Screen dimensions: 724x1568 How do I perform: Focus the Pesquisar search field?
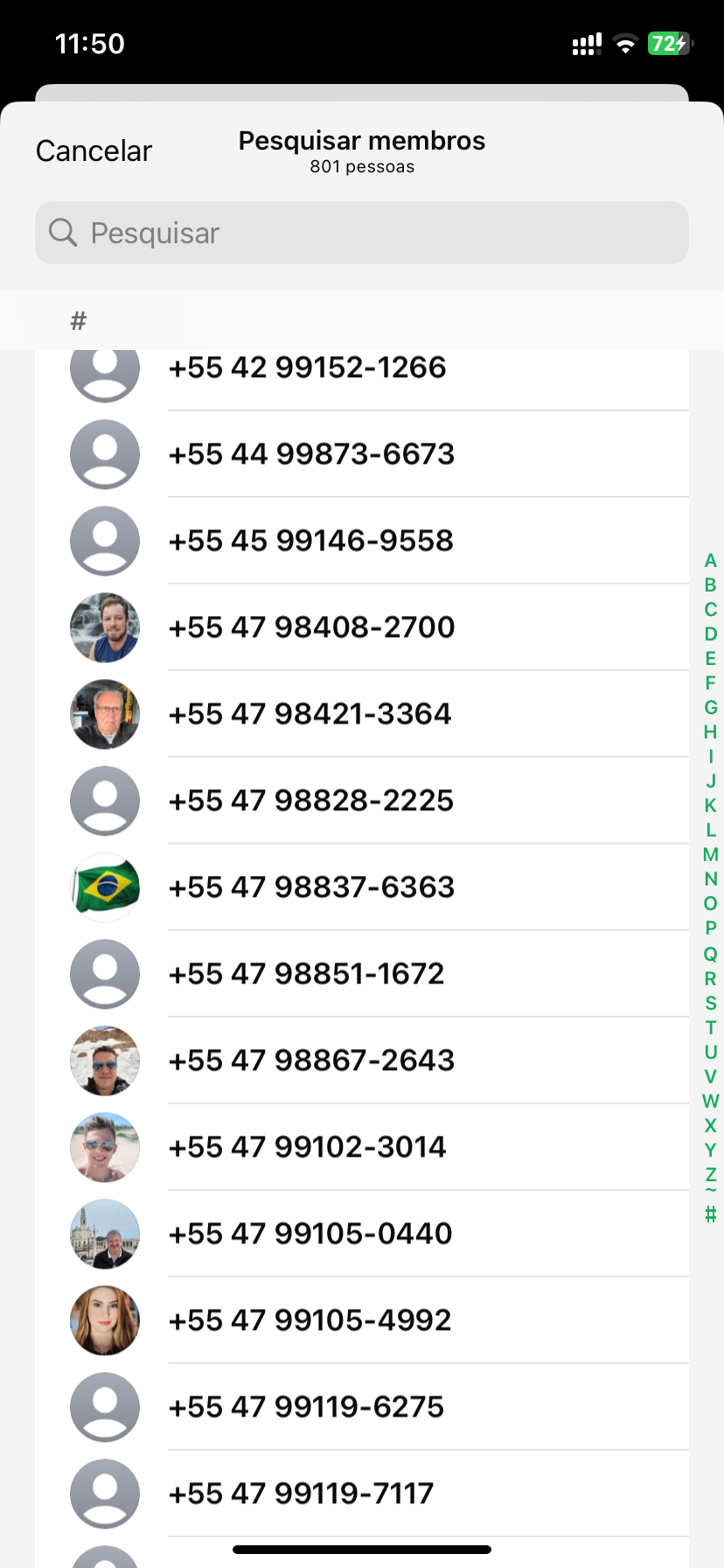click(x=362, y=233)
